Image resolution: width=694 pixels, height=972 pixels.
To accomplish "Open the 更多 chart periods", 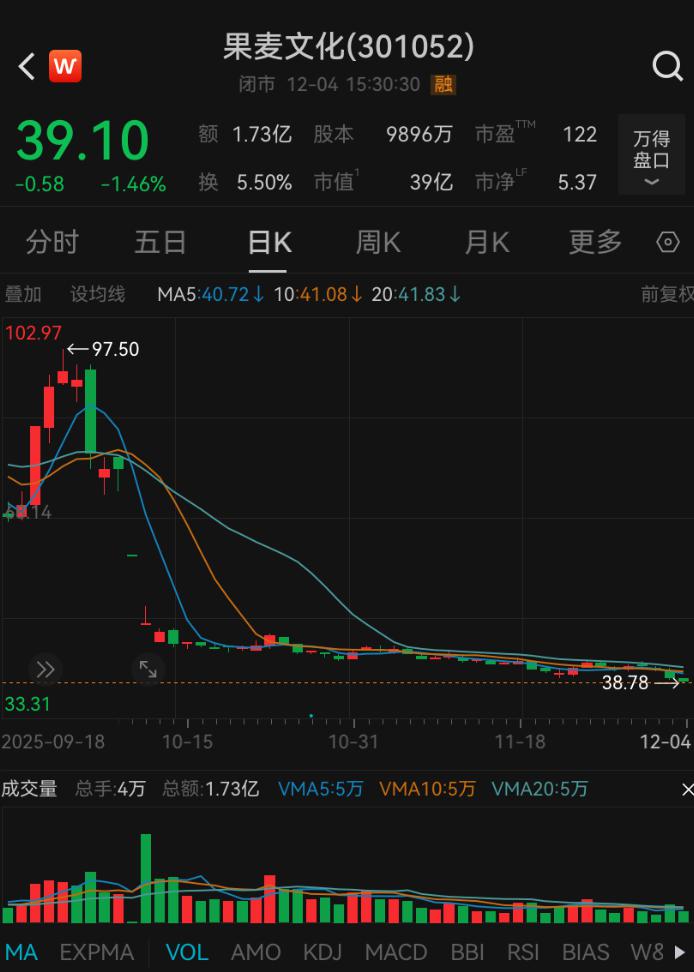I will point(595,242).
